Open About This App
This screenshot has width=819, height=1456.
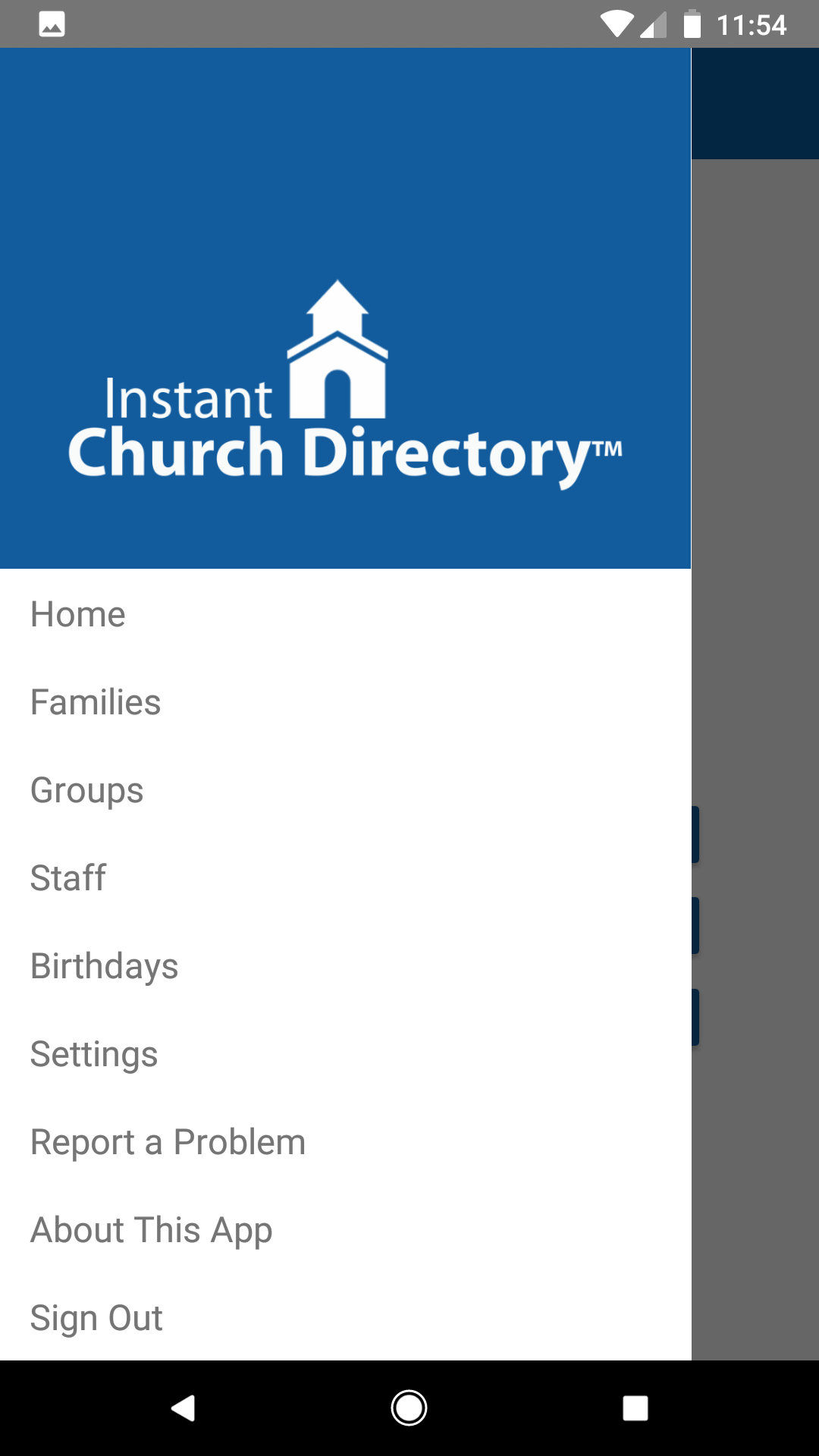345,1229
